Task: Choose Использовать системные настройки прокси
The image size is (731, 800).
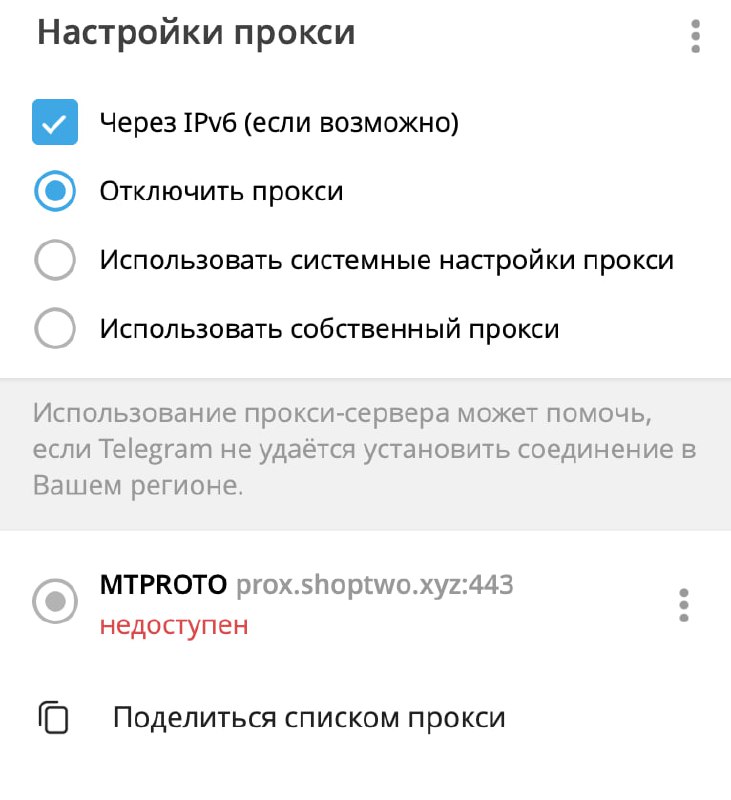Action: (x=54, y=260)
